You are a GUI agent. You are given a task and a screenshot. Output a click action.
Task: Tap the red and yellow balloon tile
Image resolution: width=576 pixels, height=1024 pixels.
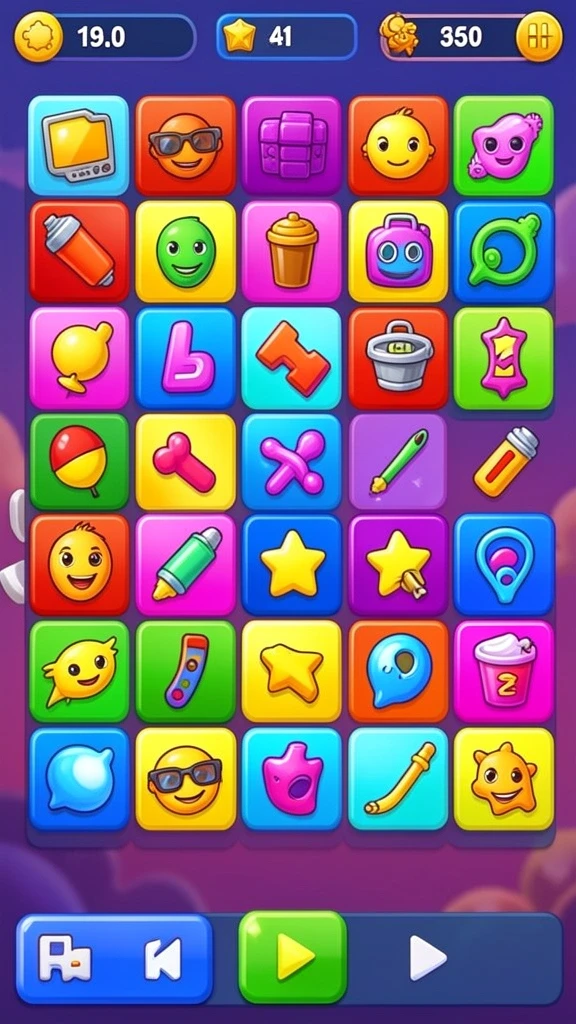(x=78, y=462)
